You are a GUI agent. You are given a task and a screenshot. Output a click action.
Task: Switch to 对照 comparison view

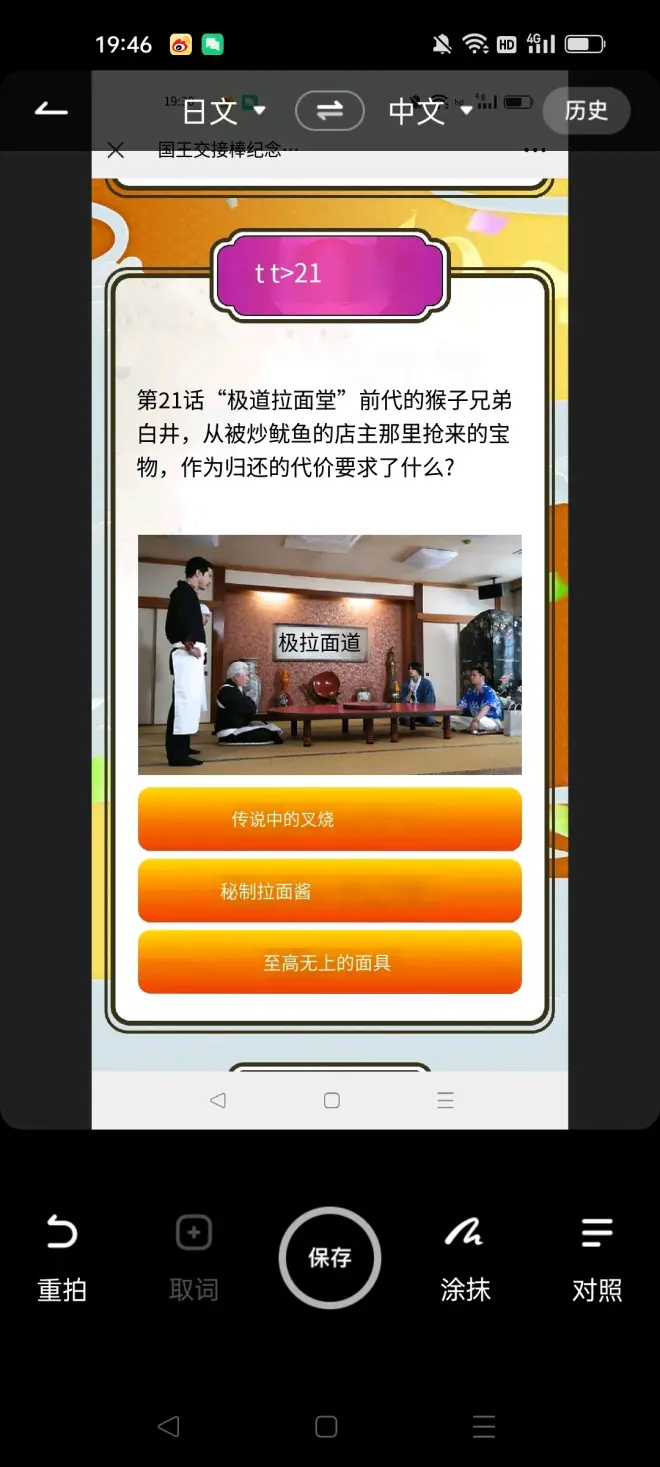pyautogui.click(x=597, y=1256)
